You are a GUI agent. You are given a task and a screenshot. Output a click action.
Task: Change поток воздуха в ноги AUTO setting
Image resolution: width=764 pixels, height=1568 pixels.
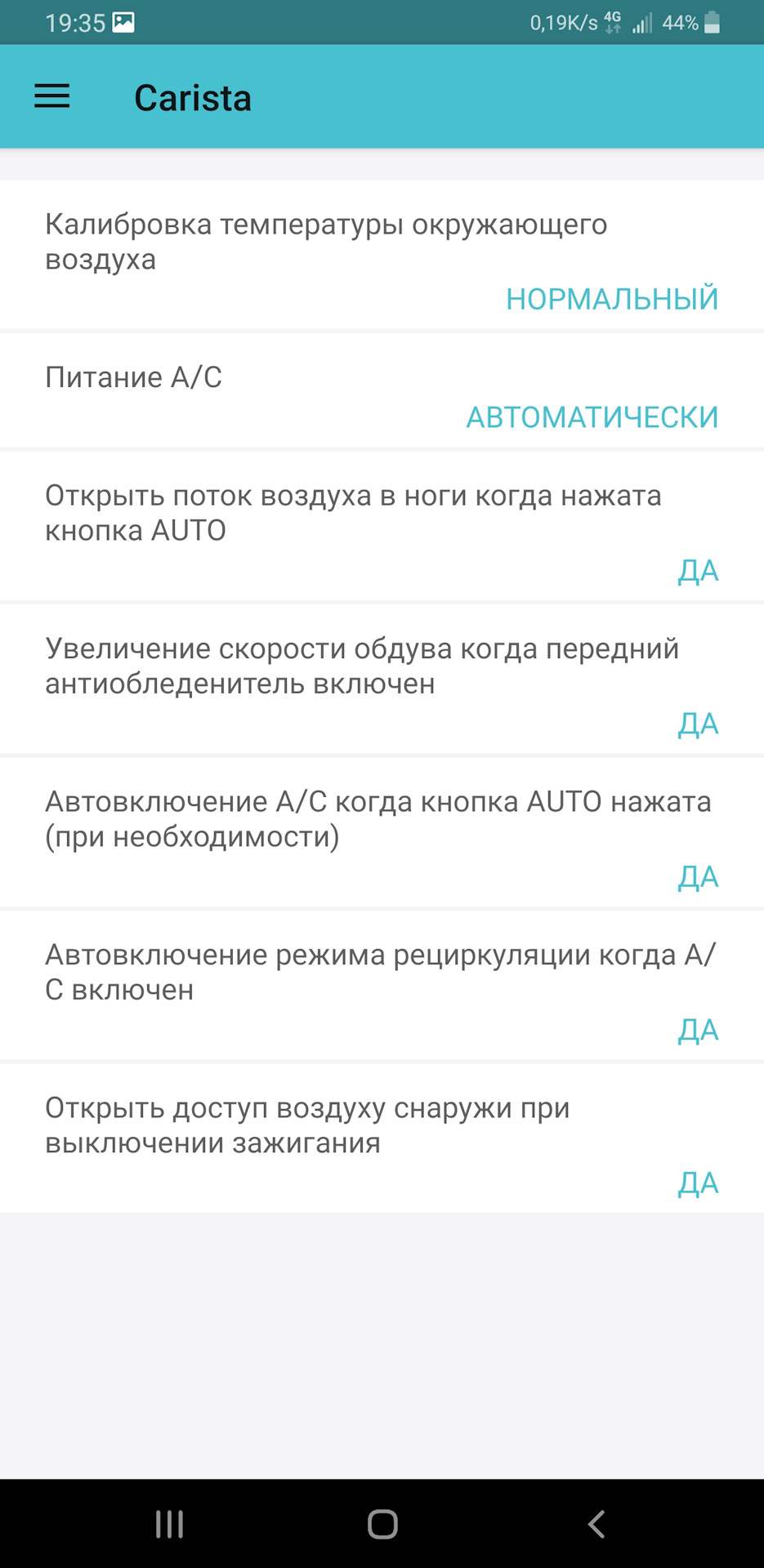[x=382, y=526]
